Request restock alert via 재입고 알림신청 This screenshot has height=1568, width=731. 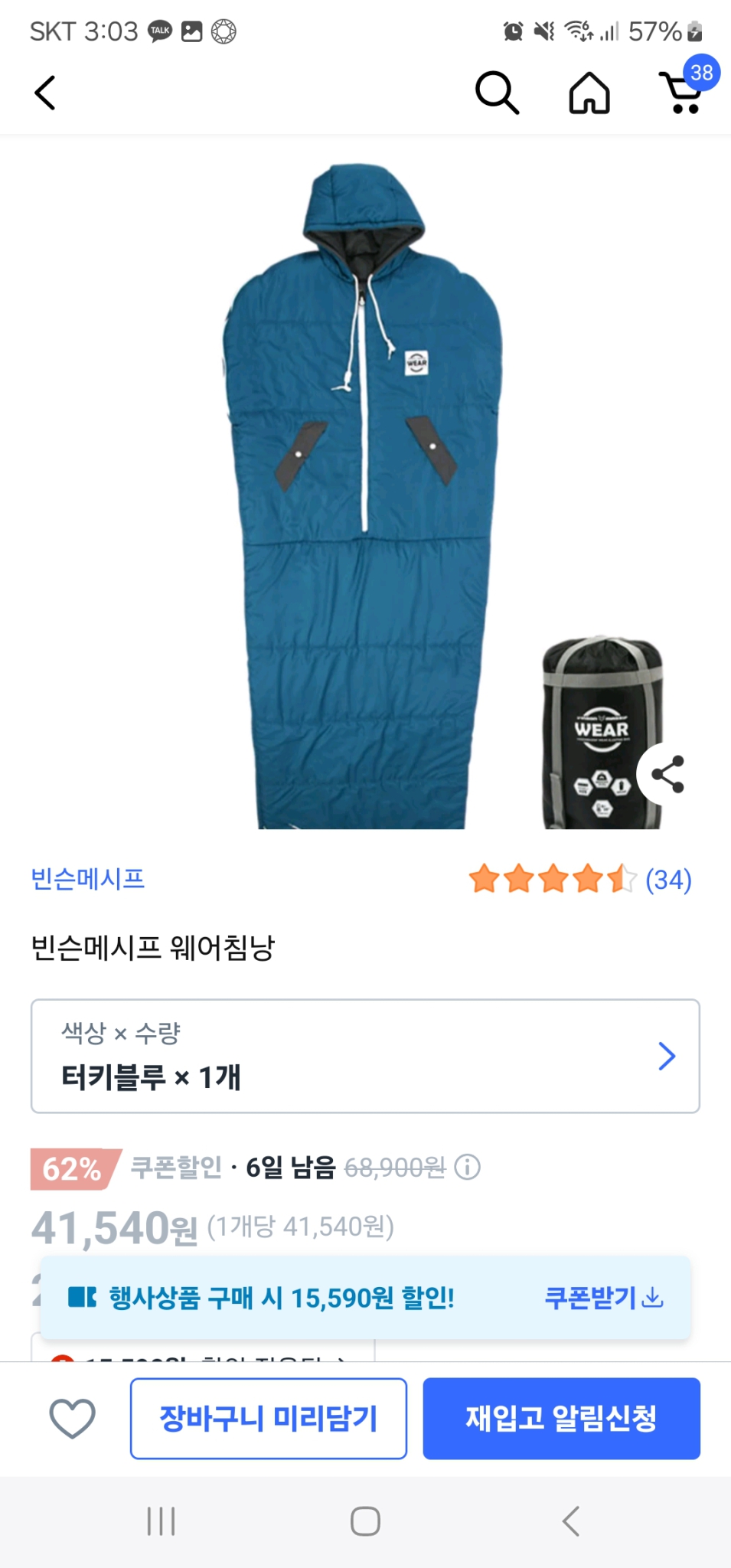point(561,1417)
